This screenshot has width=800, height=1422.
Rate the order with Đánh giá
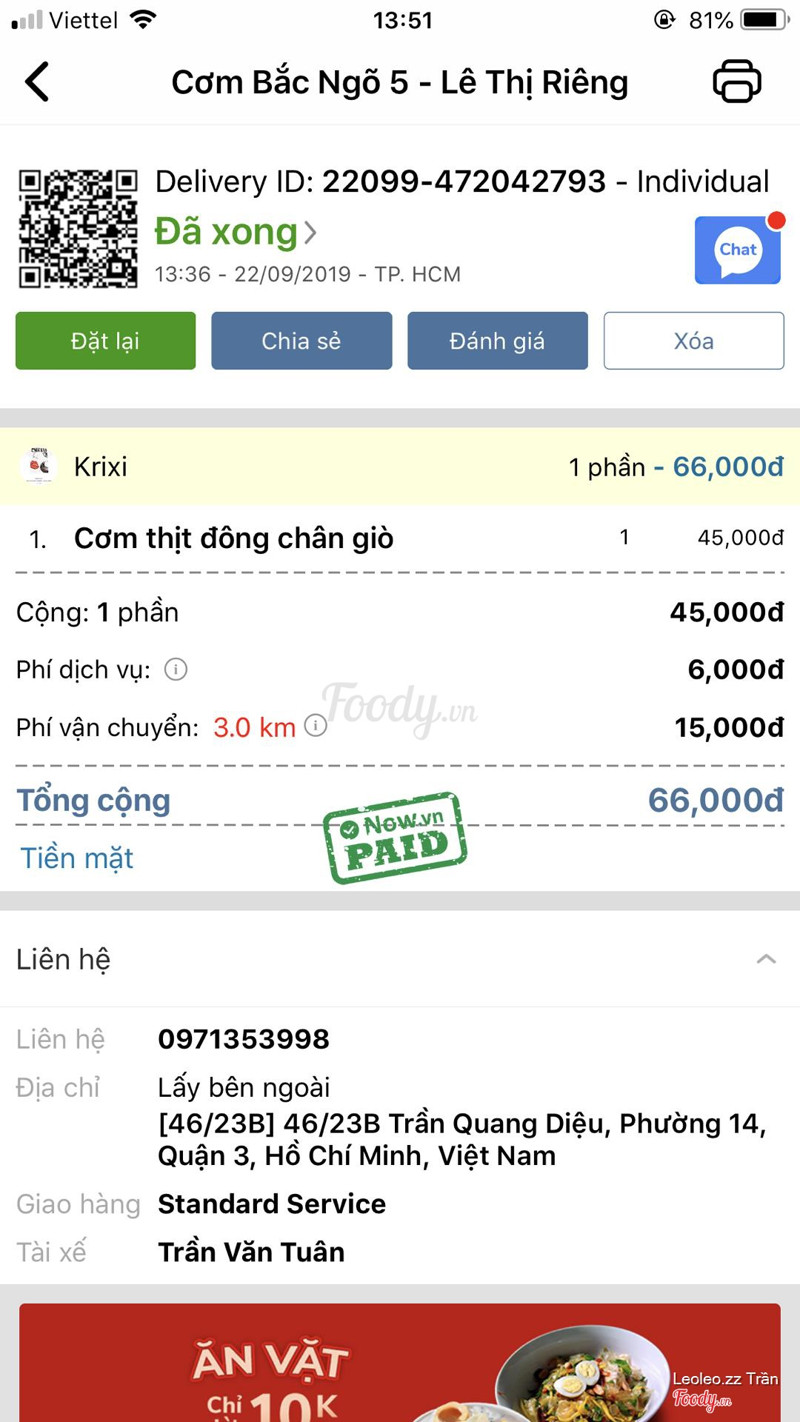click(x=497, y=341)
